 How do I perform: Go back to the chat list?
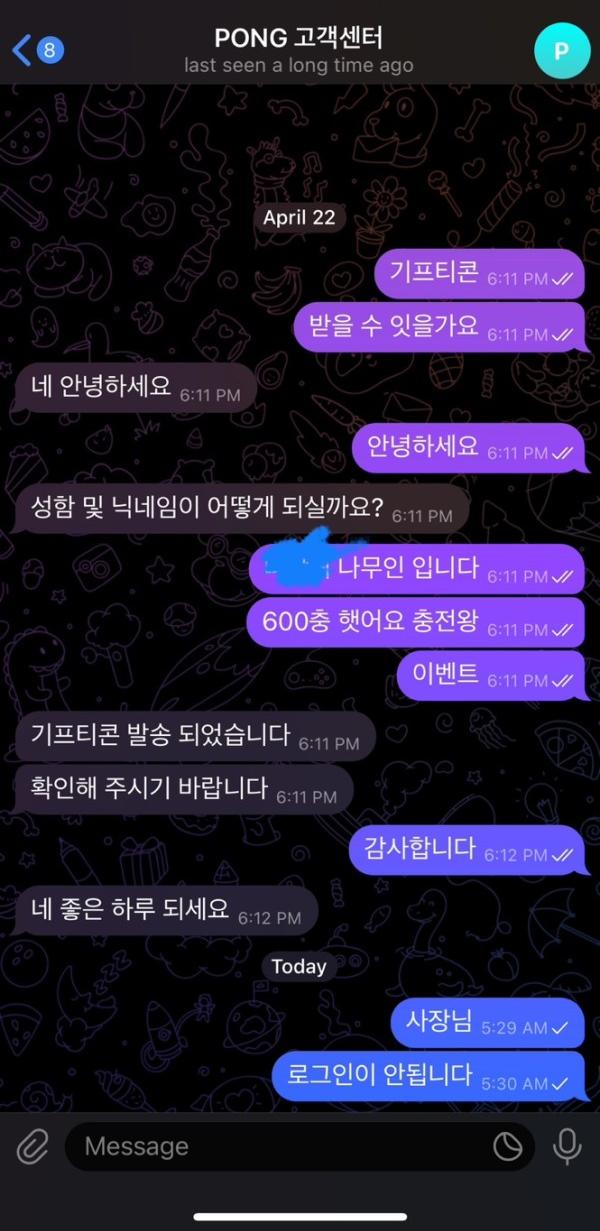coord(36,49)
